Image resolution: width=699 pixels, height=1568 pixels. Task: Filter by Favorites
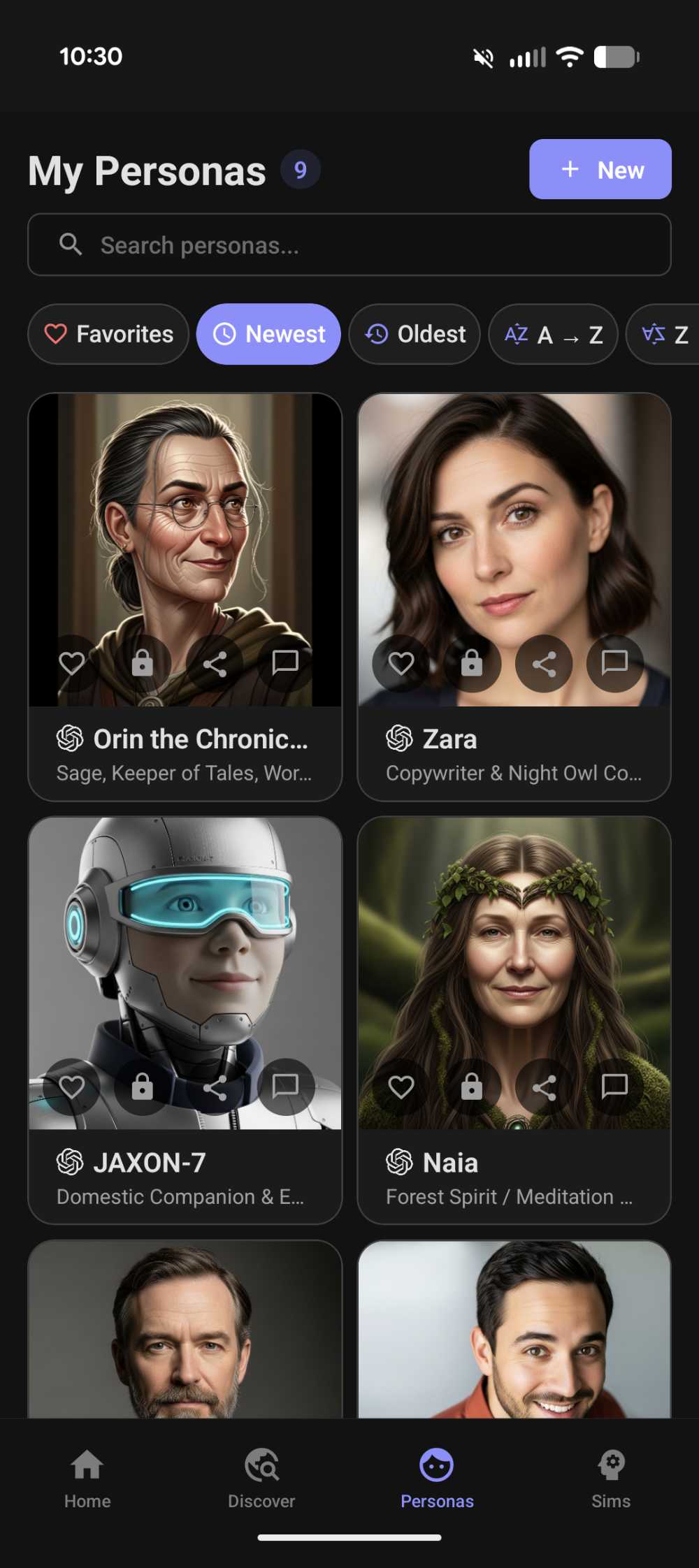coord(108,334)
